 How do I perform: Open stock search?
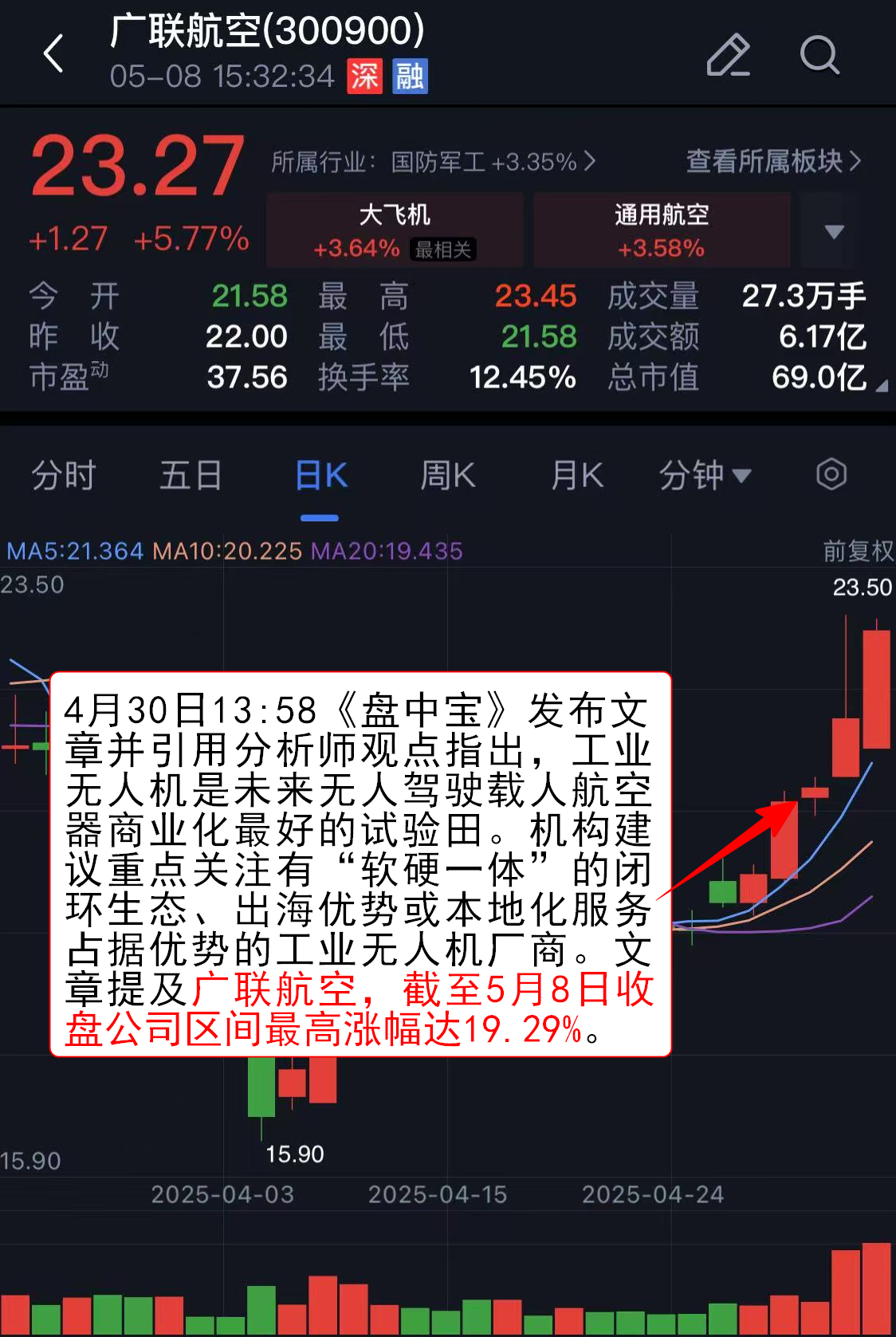[819, 55]
